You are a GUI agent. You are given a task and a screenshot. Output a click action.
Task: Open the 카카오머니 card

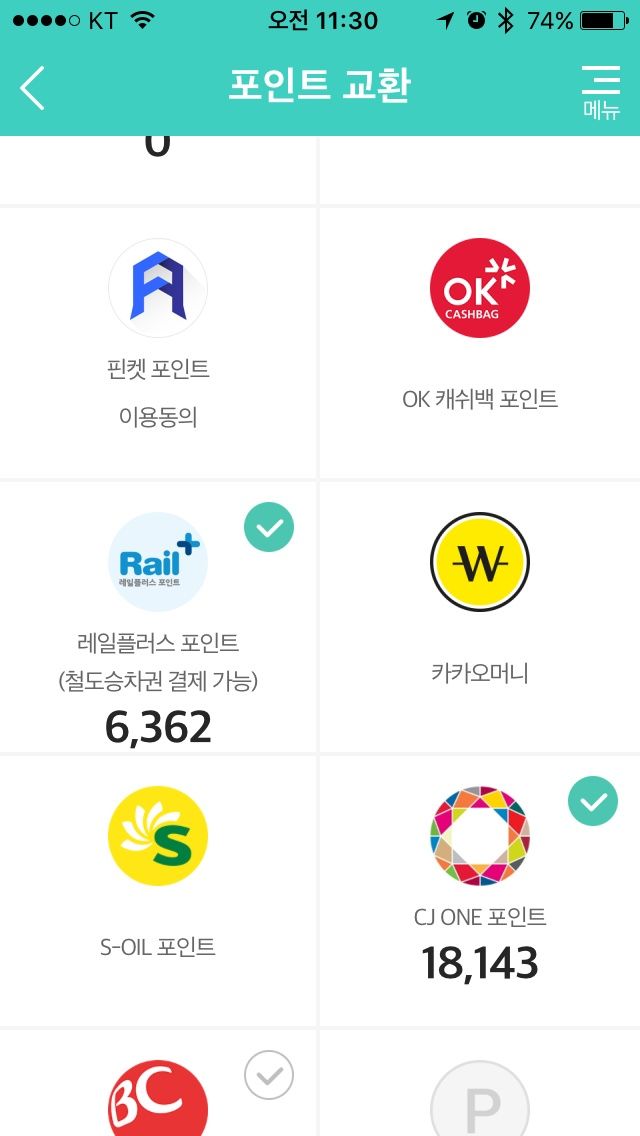pos(480,618)
